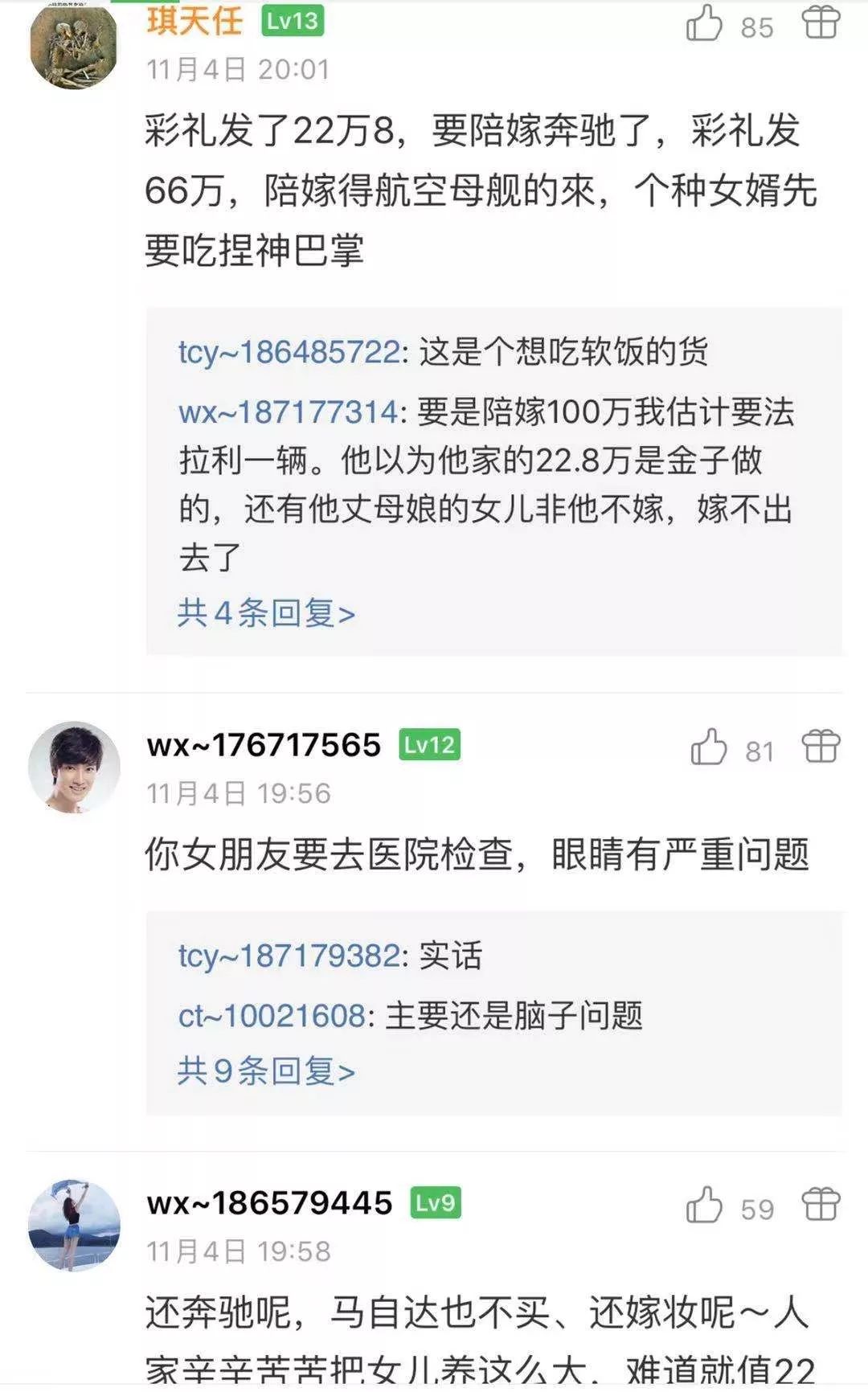
Task: Send a gift to wx~186579445's comment
Action: (821, 1205)
